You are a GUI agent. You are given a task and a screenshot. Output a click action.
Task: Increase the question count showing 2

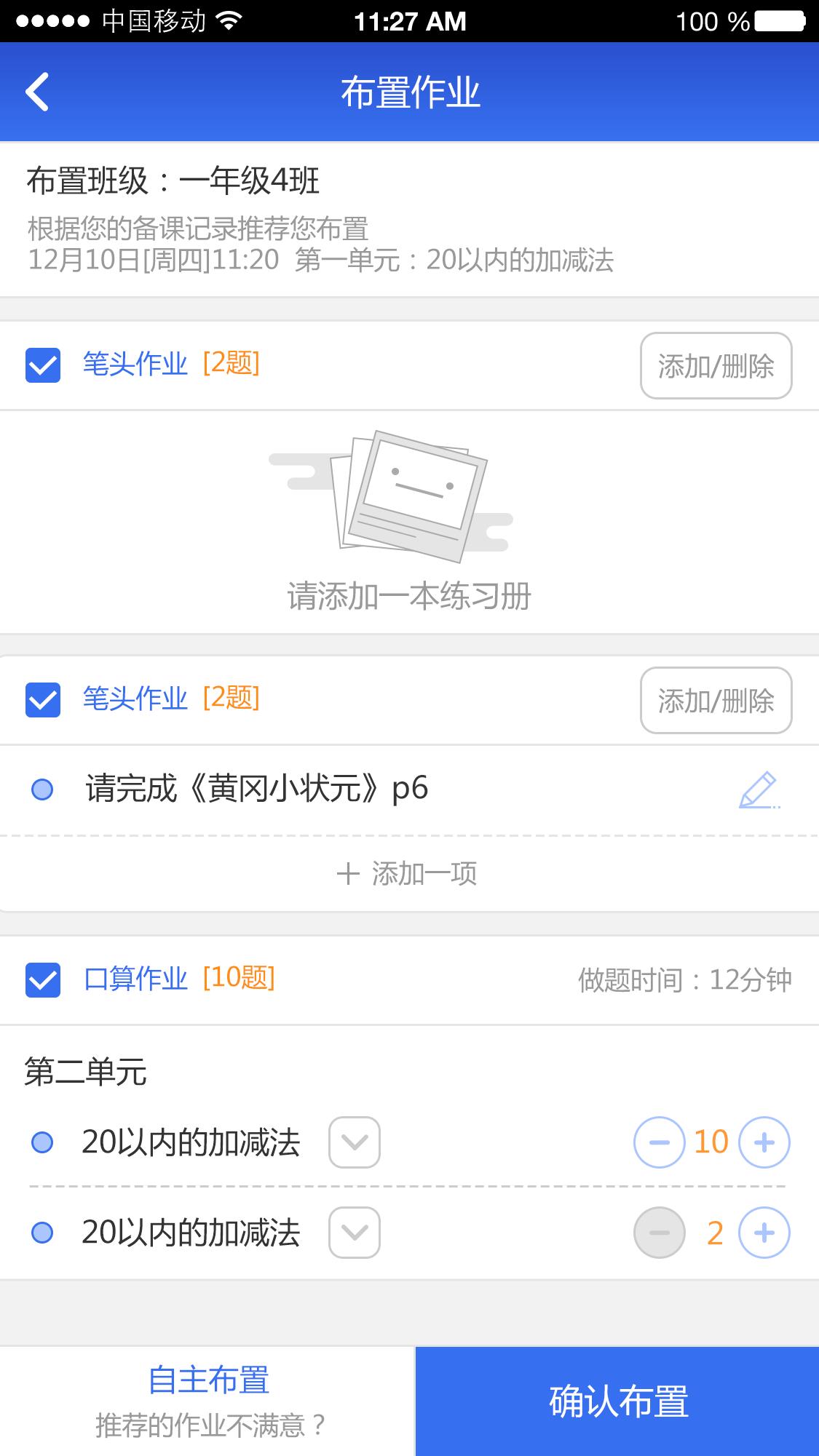point(764,1233)
